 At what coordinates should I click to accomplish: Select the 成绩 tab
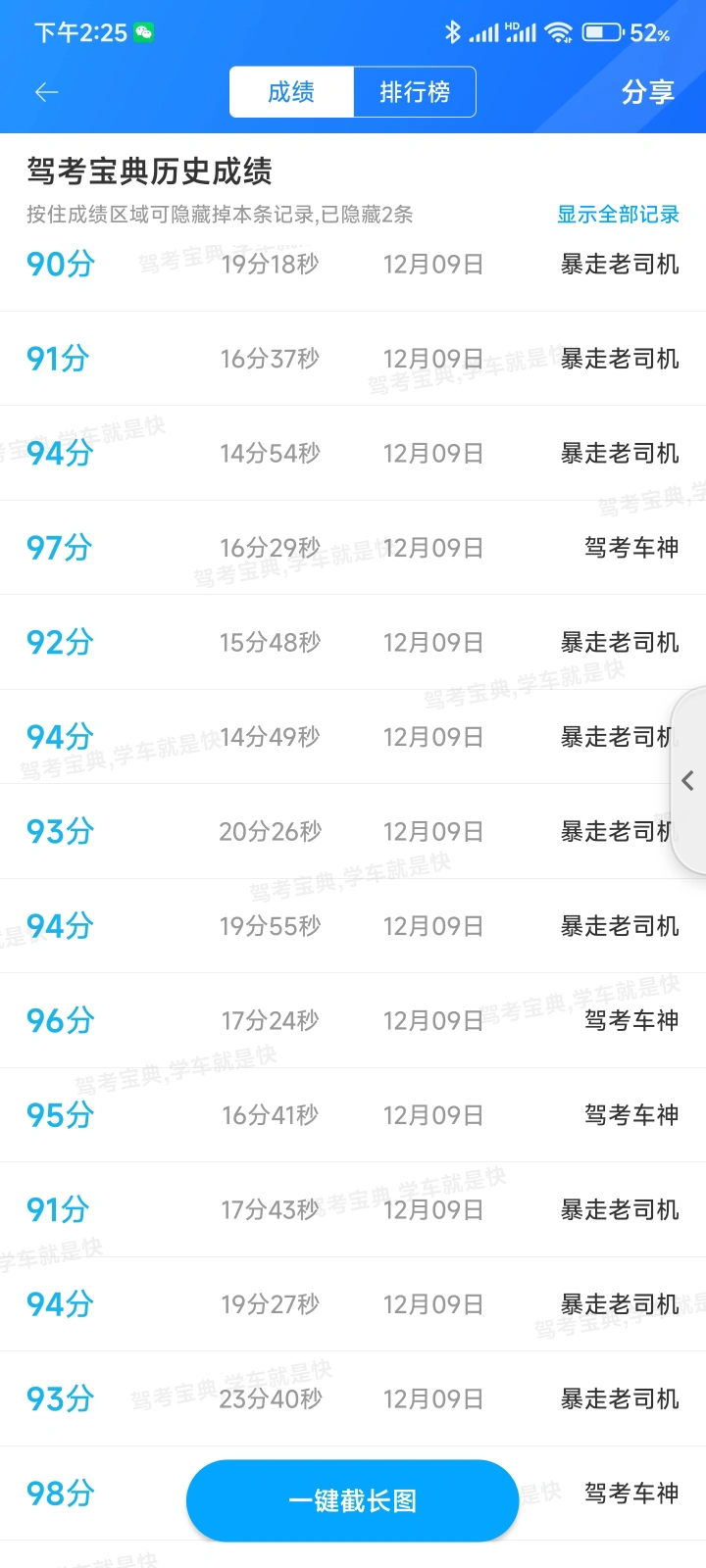point(291,92)
